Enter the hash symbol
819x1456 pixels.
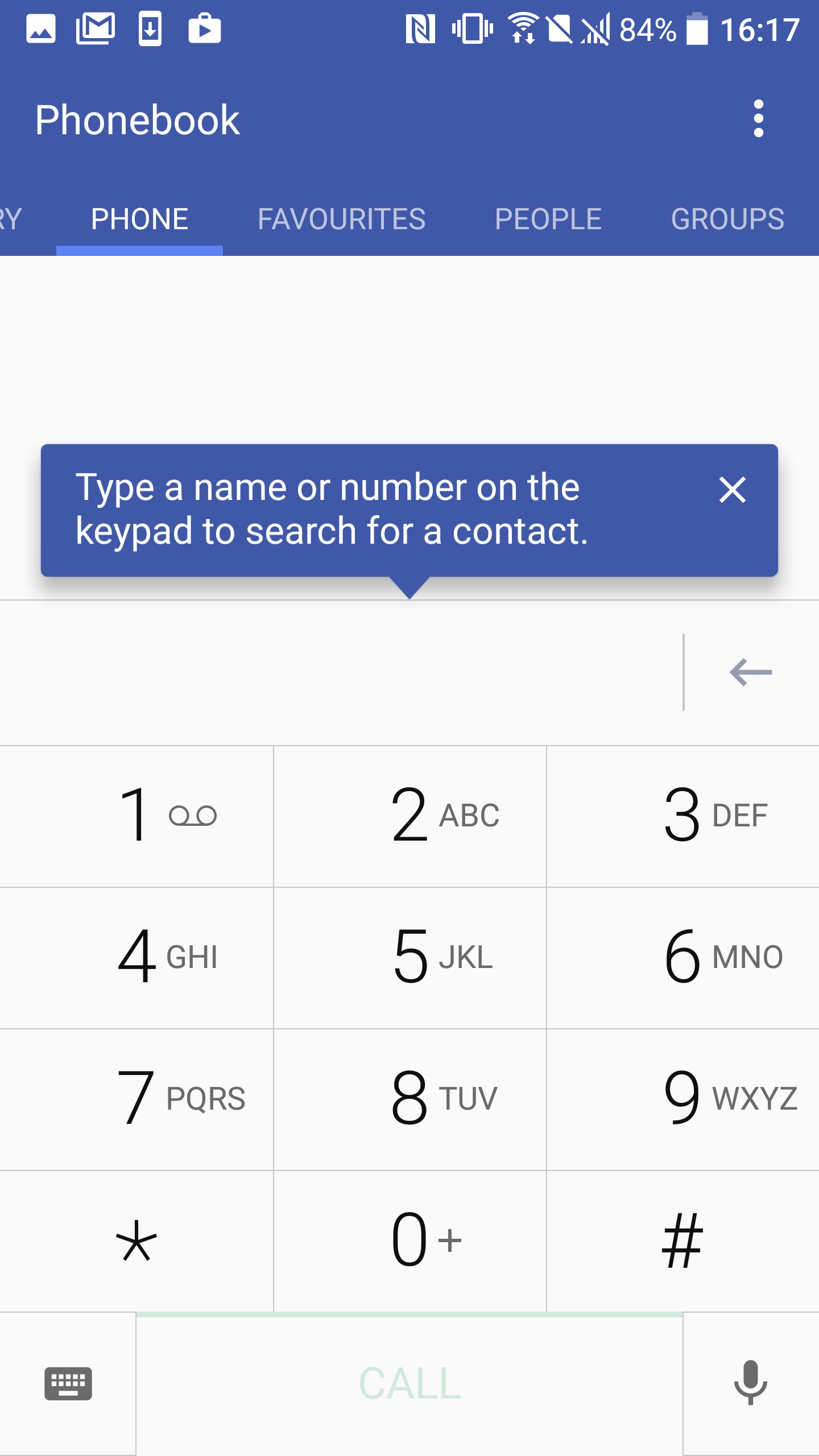coord(683,1241)
